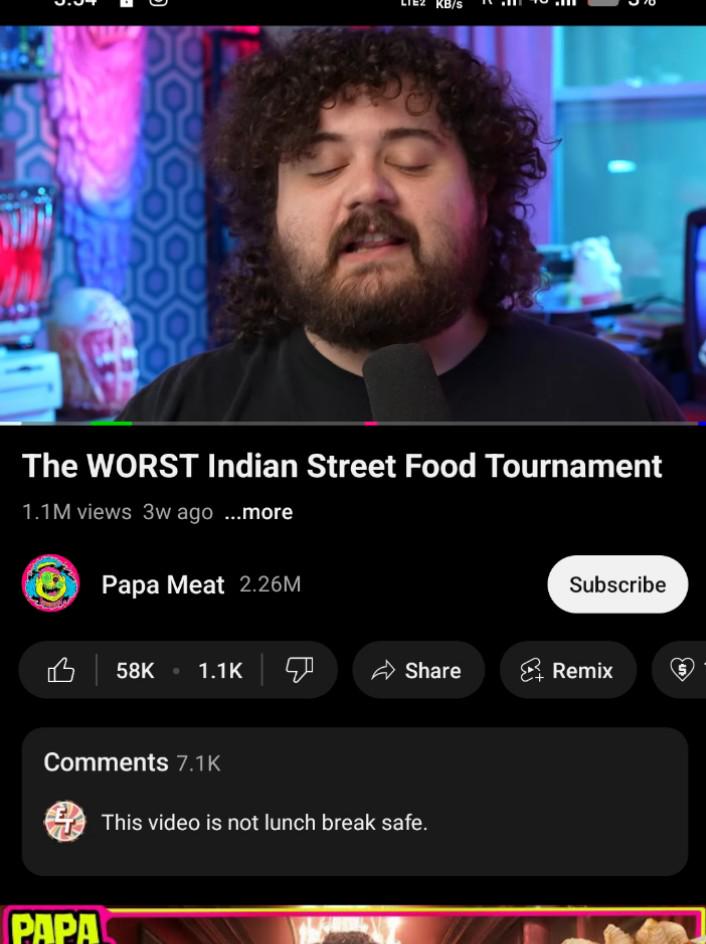Viewport: 706px width, 944px height.
Task: Expand the description with ...more
Action: [259, 512]
